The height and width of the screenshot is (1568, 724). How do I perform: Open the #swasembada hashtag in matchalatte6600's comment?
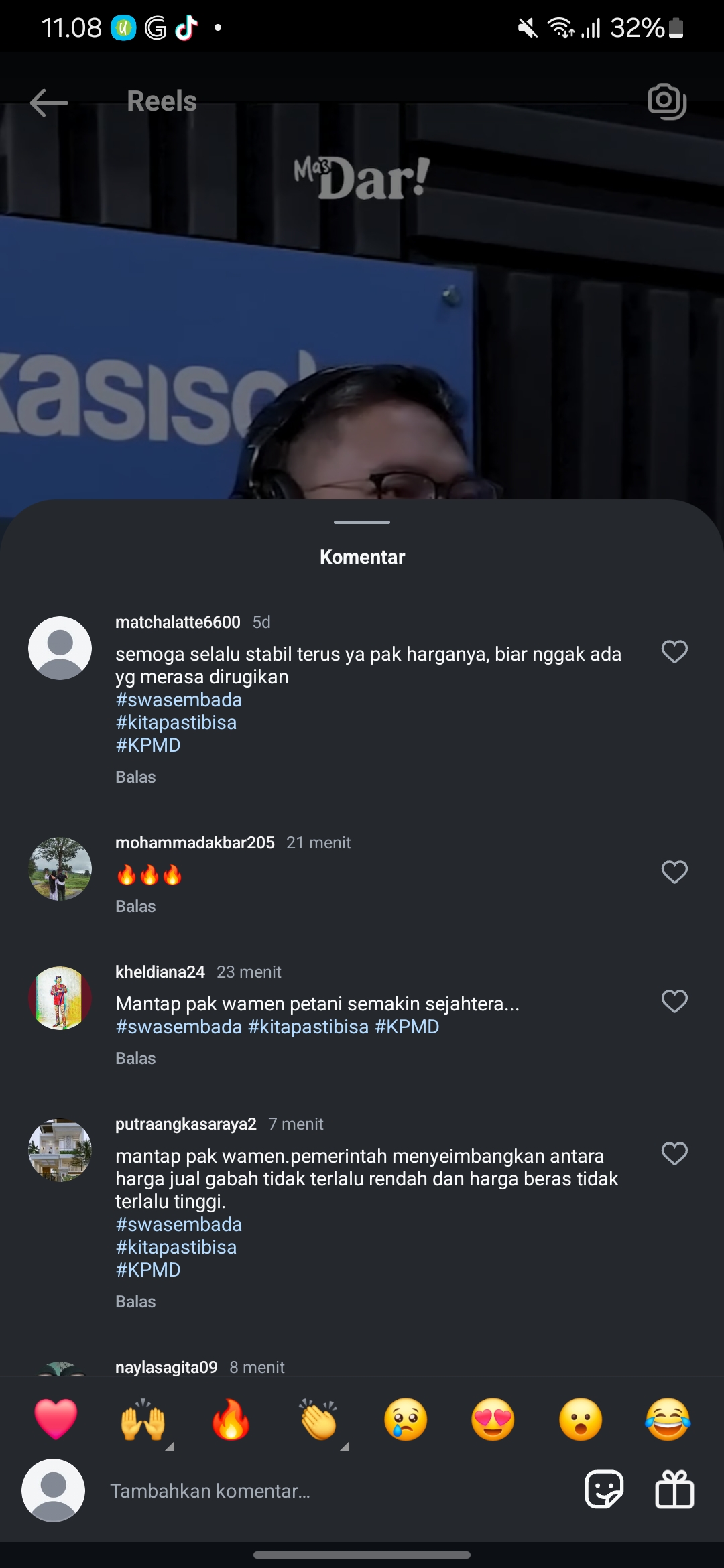pyautogui.click(x=179, y=700)
